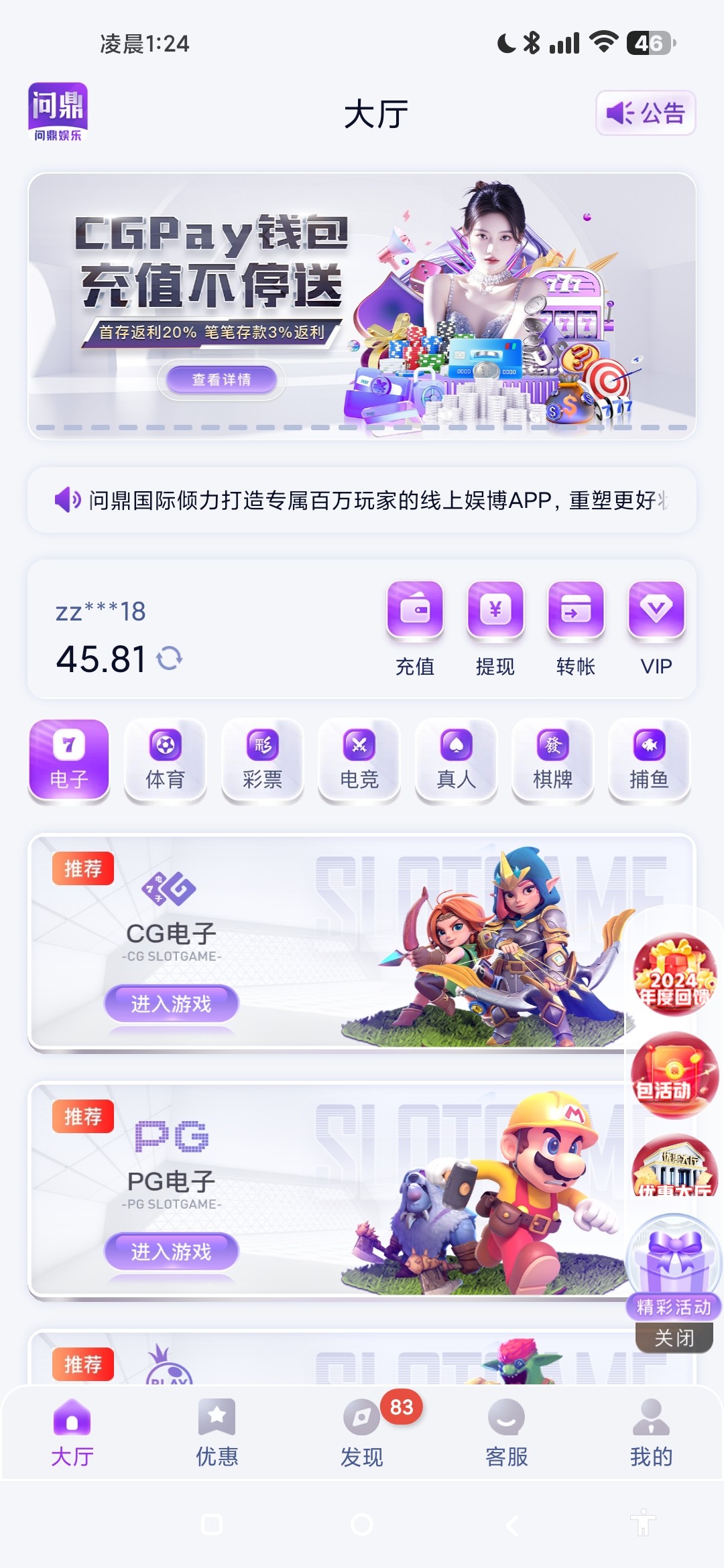This screenshot has height=1568, width=724.
Task: Open 提现 to withdraw
Action: (495, 628)
